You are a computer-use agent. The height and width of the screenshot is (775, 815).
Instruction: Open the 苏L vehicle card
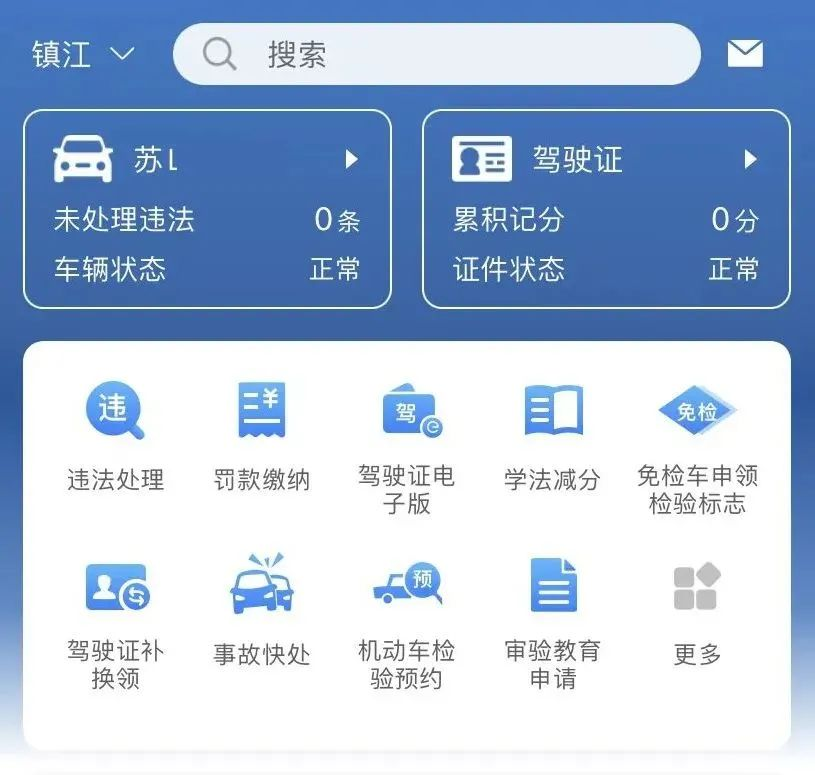point(207,208)
